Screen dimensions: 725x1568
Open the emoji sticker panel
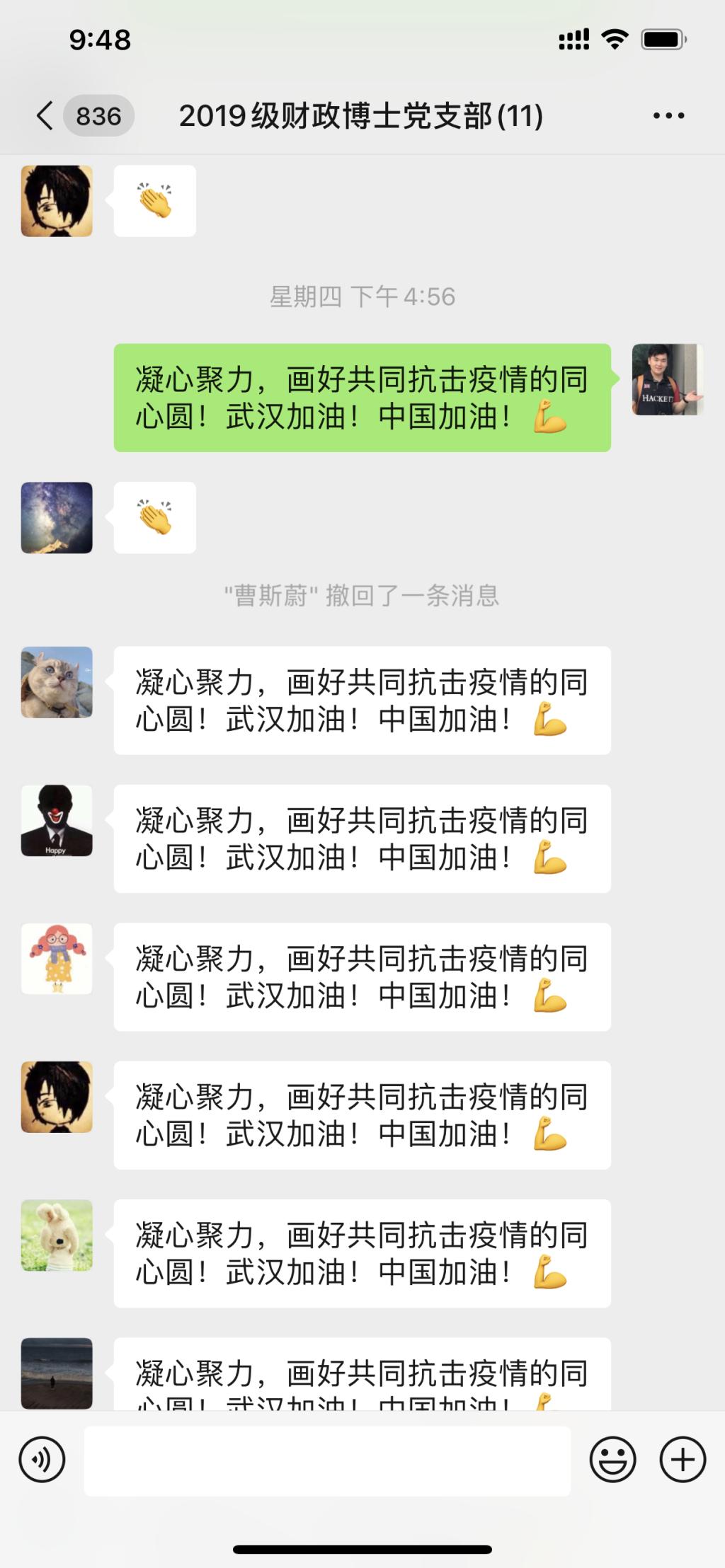point(612,1459)
